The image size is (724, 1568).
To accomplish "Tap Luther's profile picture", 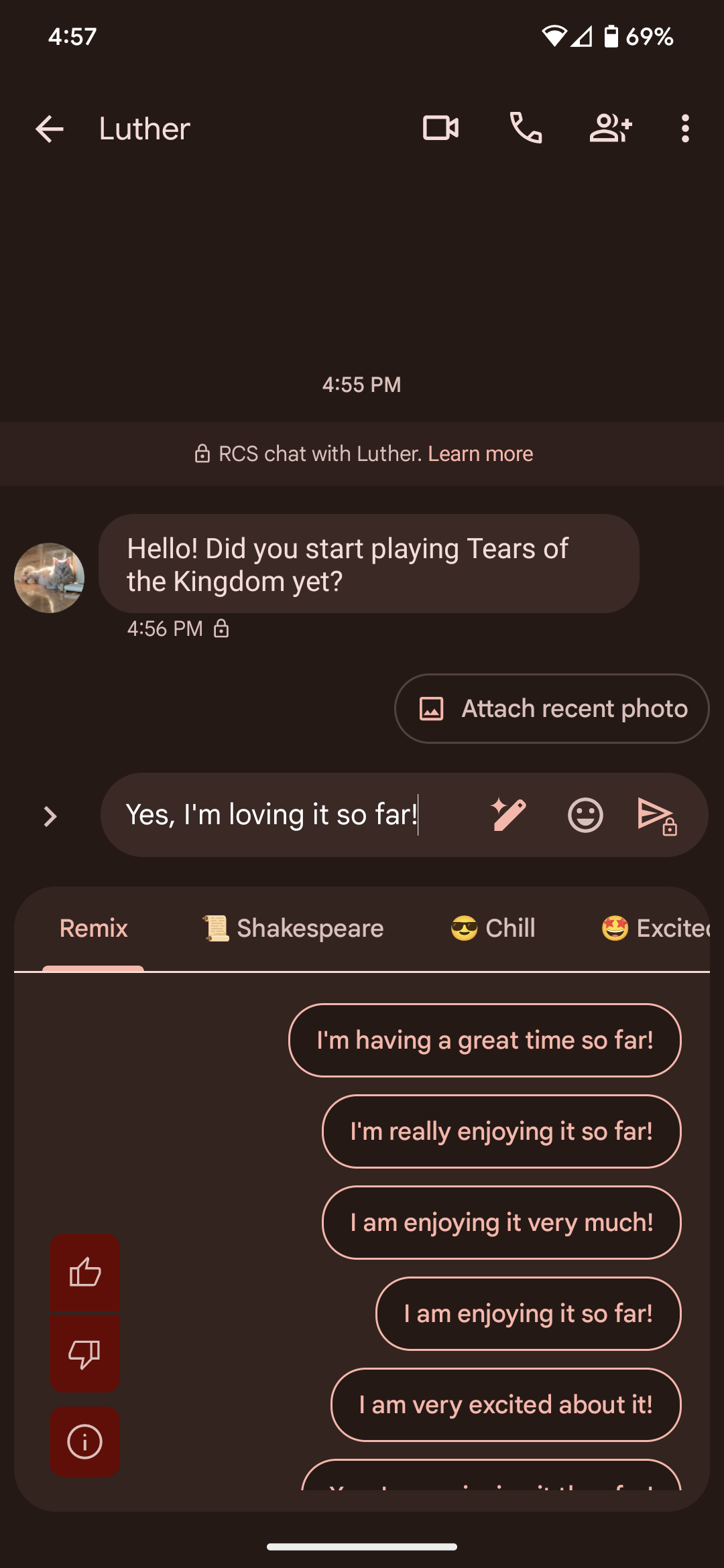I will (x=49, y=578).
